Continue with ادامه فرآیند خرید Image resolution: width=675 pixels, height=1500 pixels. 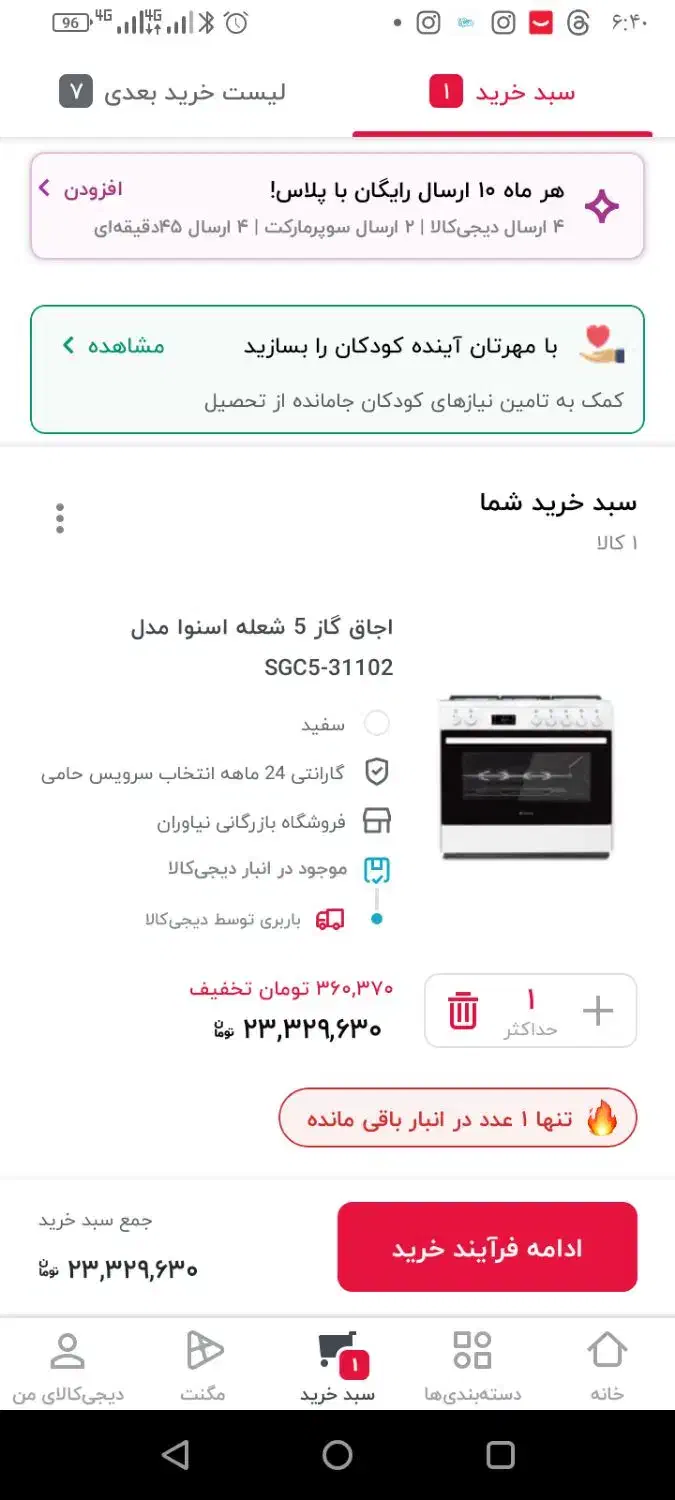tap(487, 1247)
